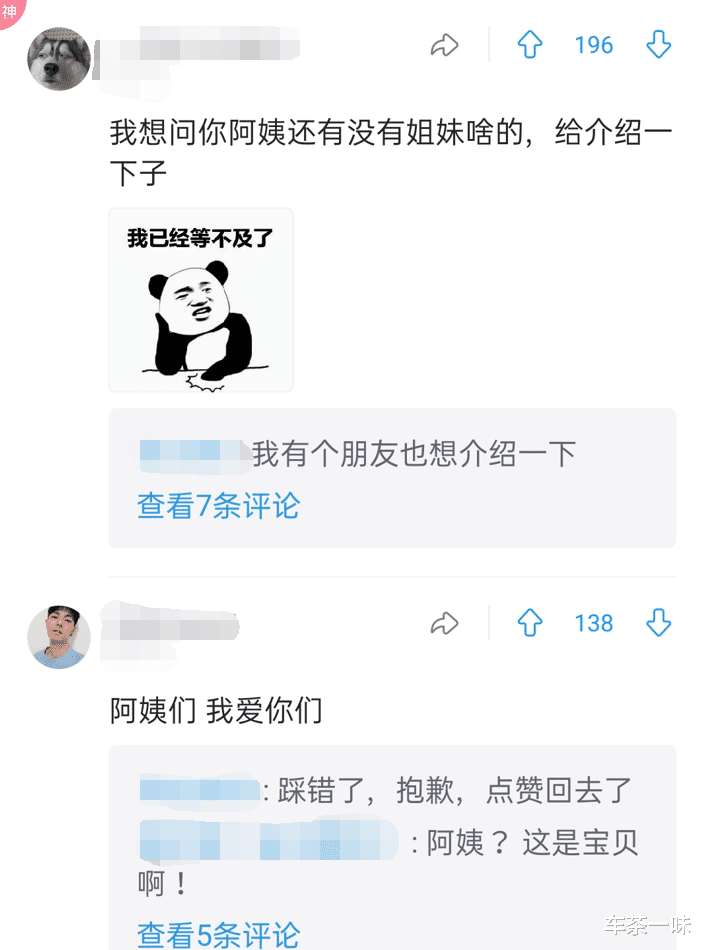This screenshot has width=703, height=950.
Task: Upvote the comment with 138 votes
Action: [529, 624]
